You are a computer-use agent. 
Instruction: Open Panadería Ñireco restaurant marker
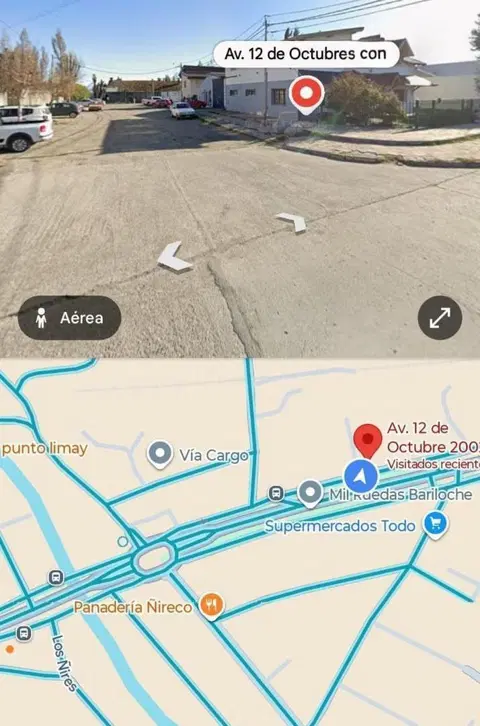212,606
